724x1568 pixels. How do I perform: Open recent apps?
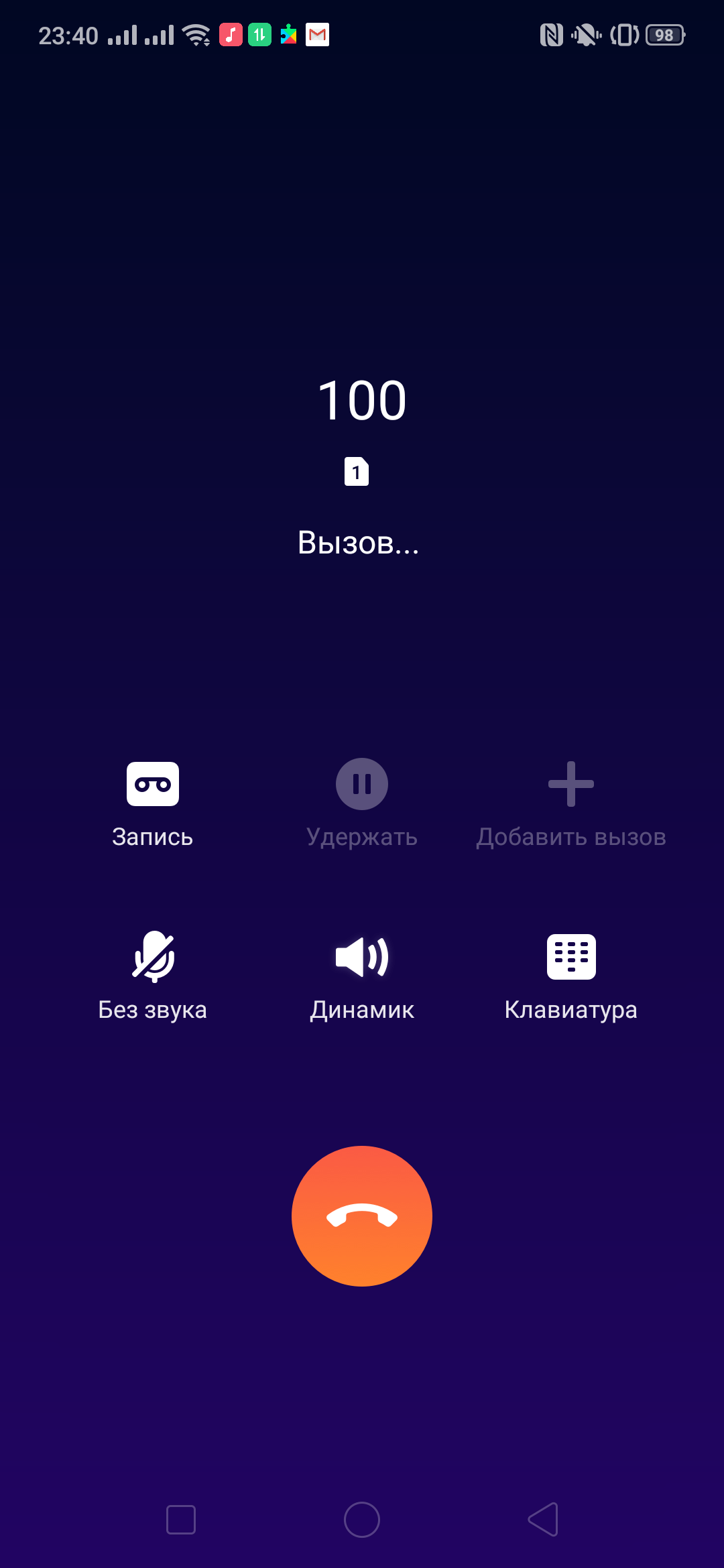point(181,1520)
